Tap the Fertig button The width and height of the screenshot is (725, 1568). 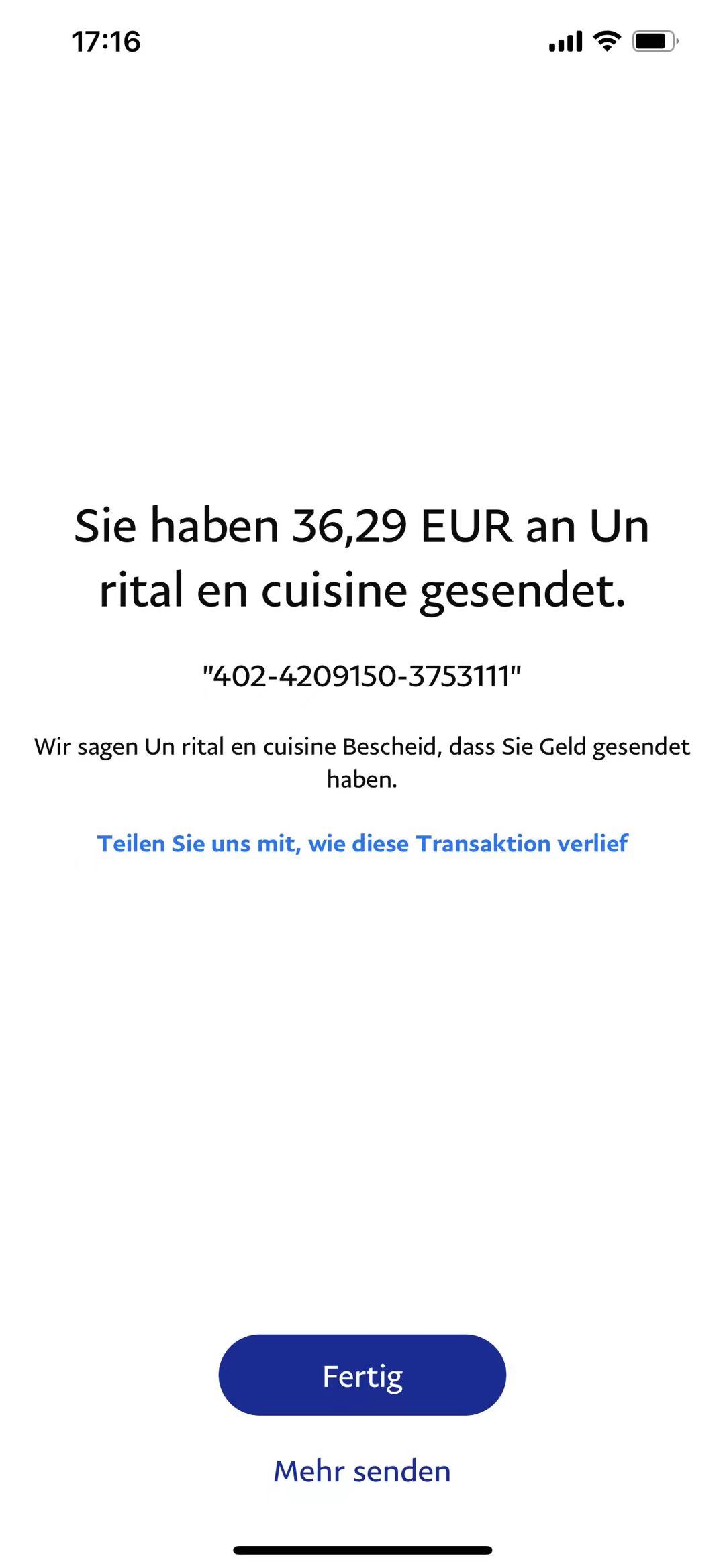click(362, 1375)
